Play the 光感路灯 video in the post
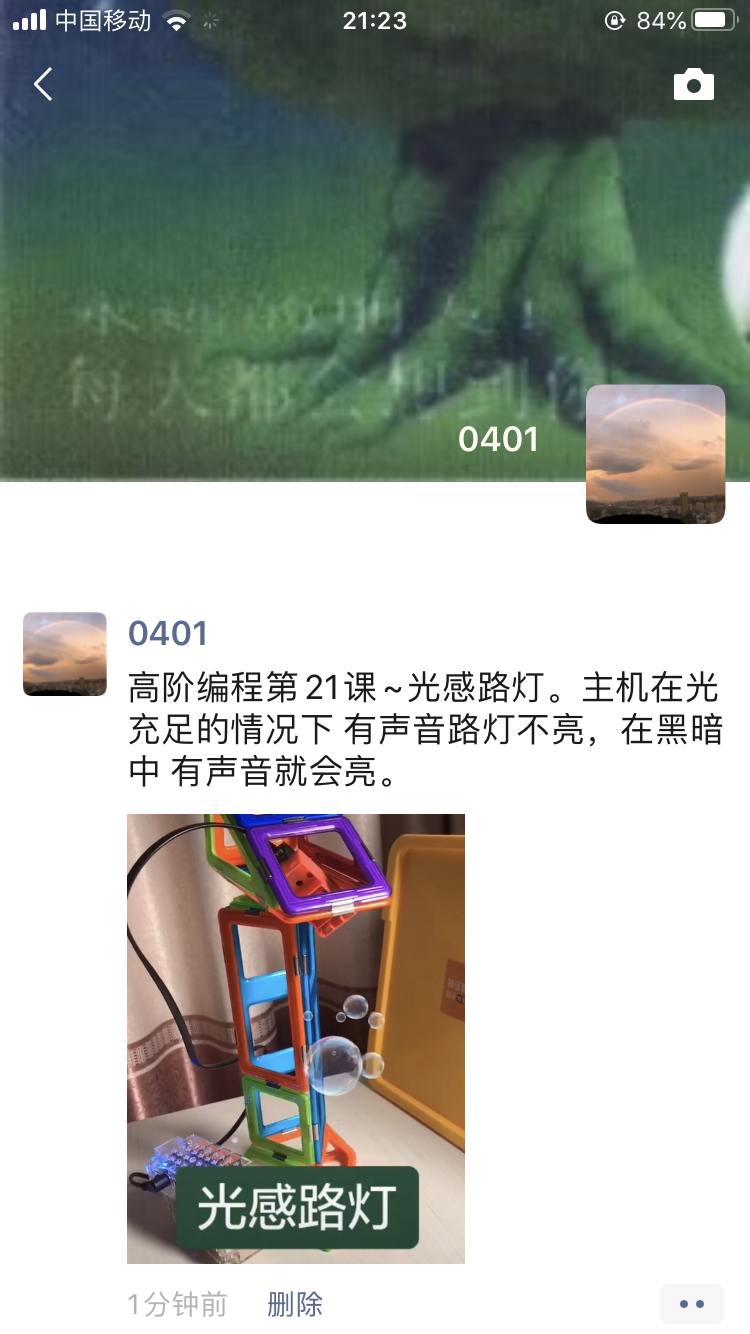 pyautogui.click(x=296, y=1038)
